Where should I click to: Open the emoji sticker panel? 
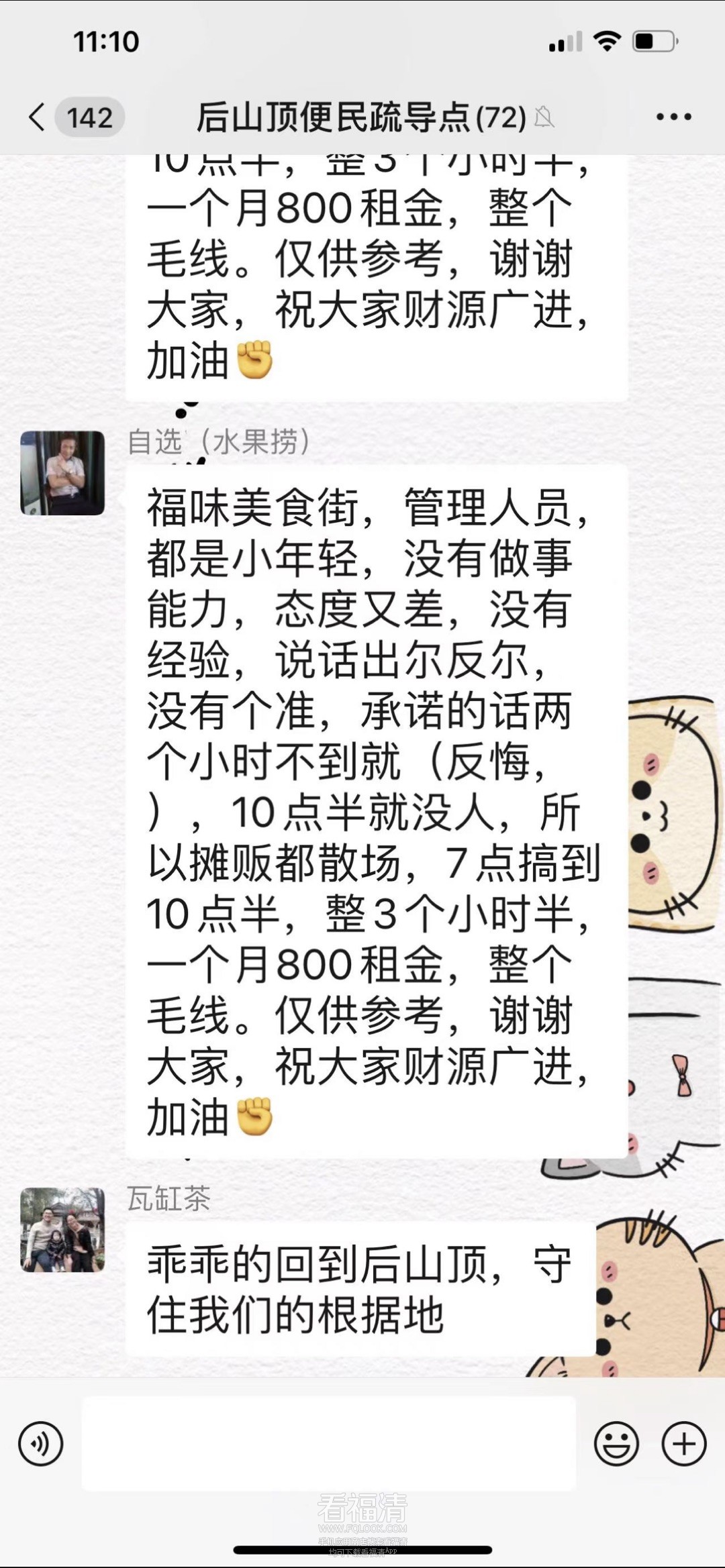(x=616, y=1443)
